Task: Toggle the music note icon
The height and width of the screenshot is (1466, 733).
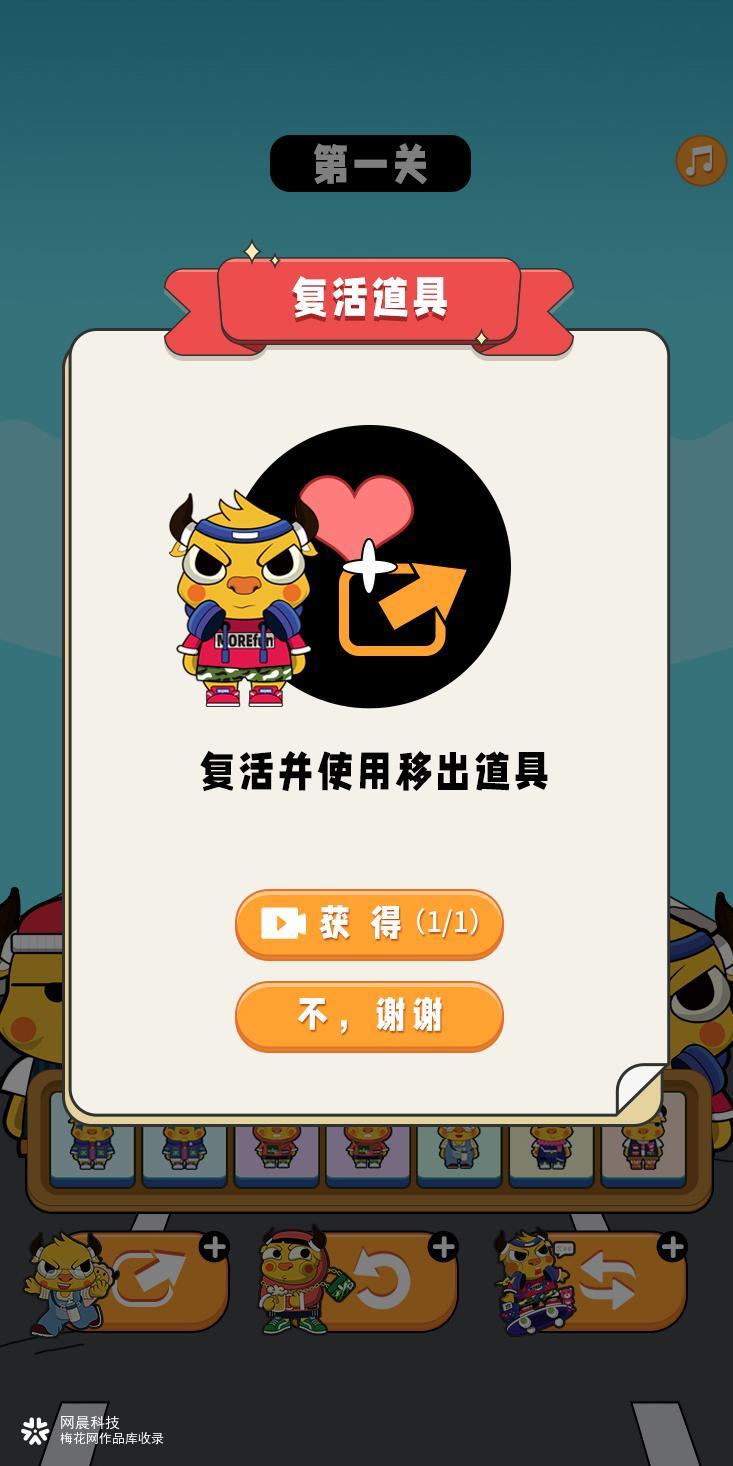Action: coord(701,160)
